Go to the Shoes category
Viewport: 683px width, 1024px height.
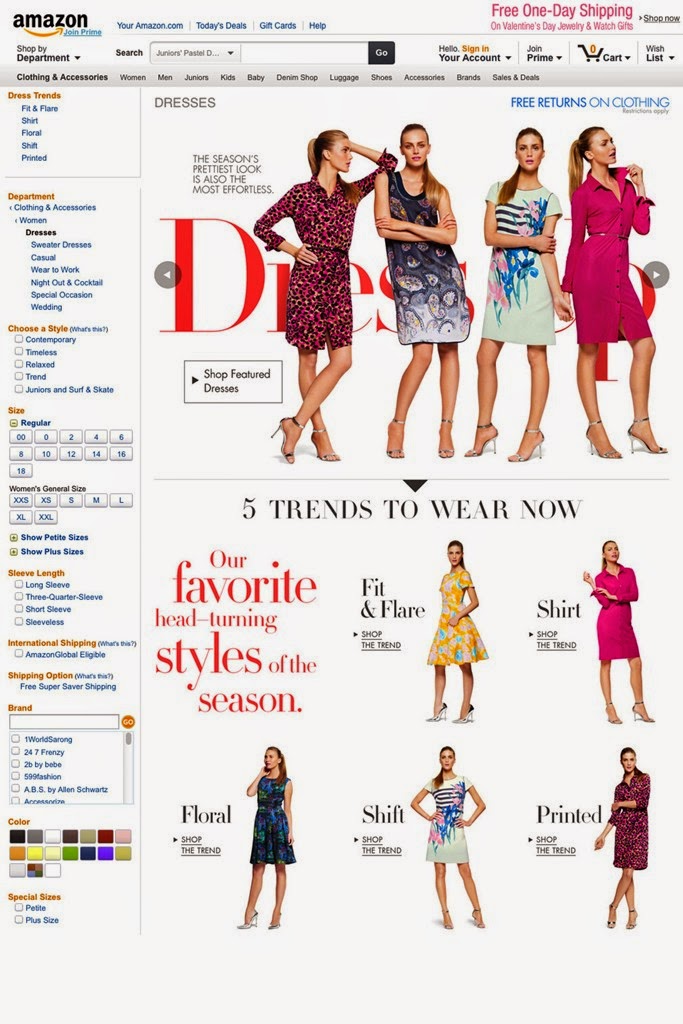tap(381, 77)
